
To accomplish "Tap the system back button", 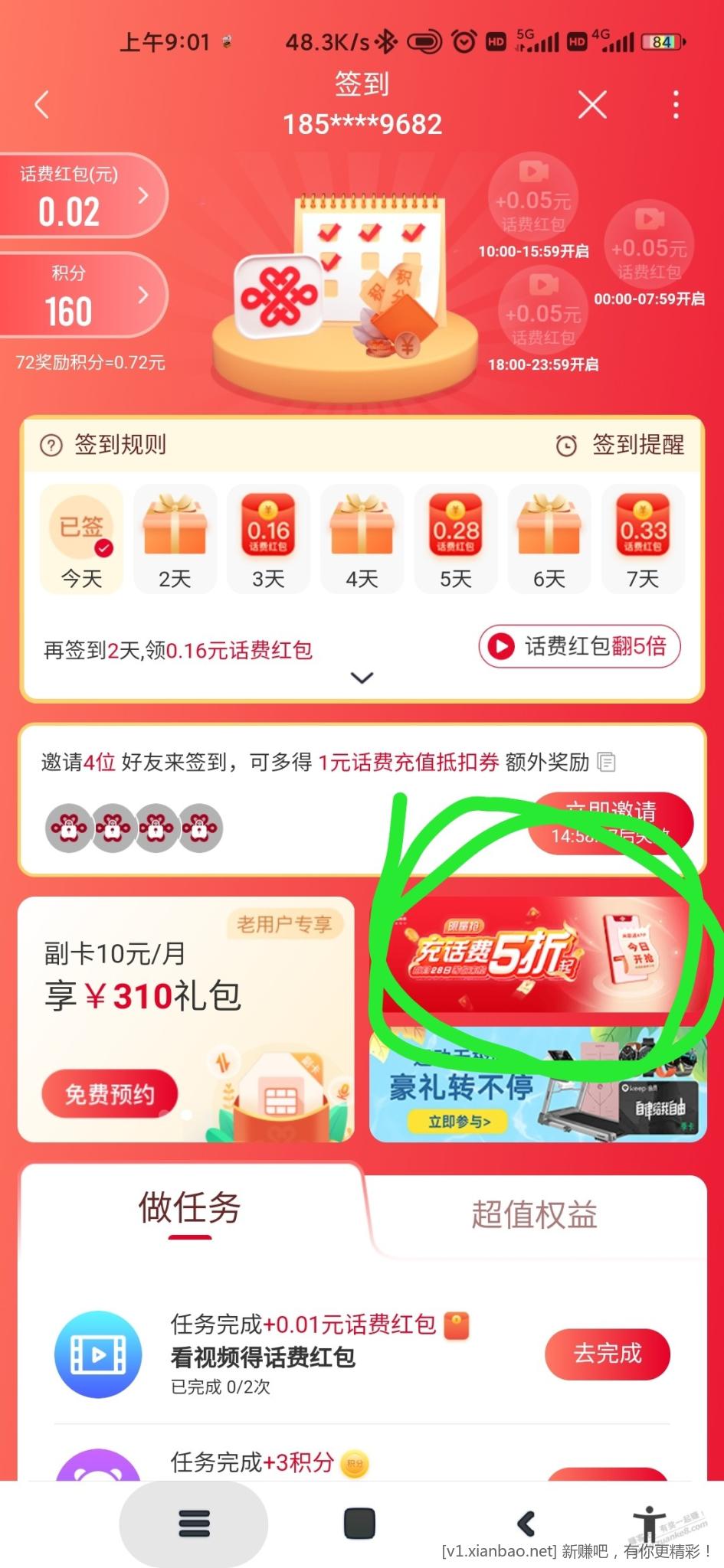I will coord(526,1524).
